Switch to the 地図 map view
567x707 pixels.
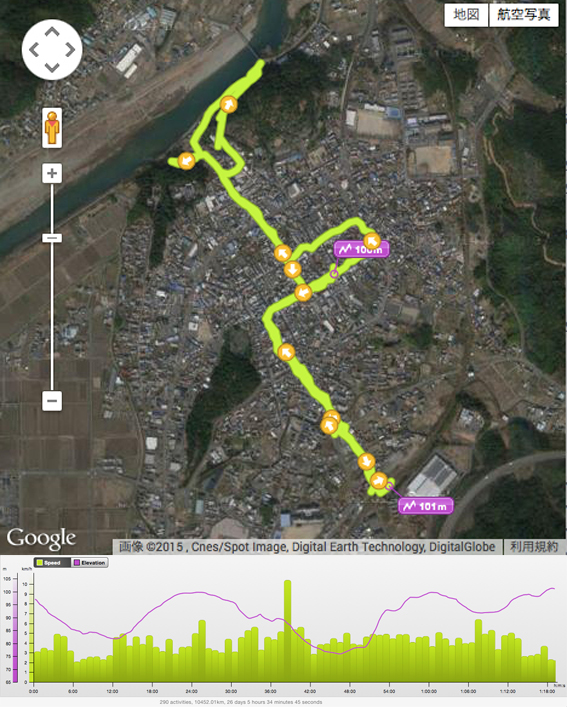click(x=466, y=15)
